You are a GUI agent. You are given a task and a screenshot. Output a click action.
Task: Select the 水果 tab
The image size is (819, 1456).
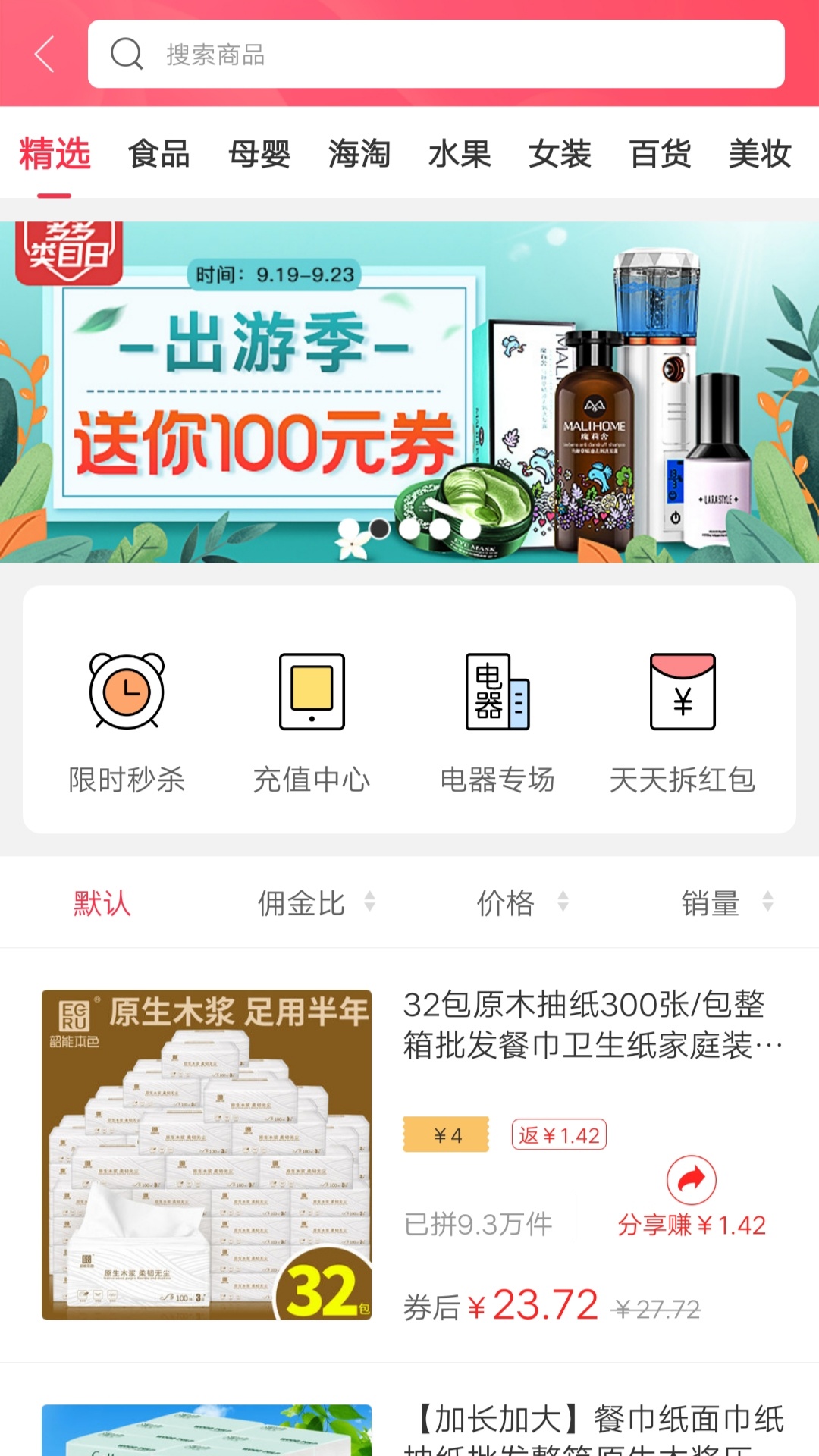[x=460, y=154]
